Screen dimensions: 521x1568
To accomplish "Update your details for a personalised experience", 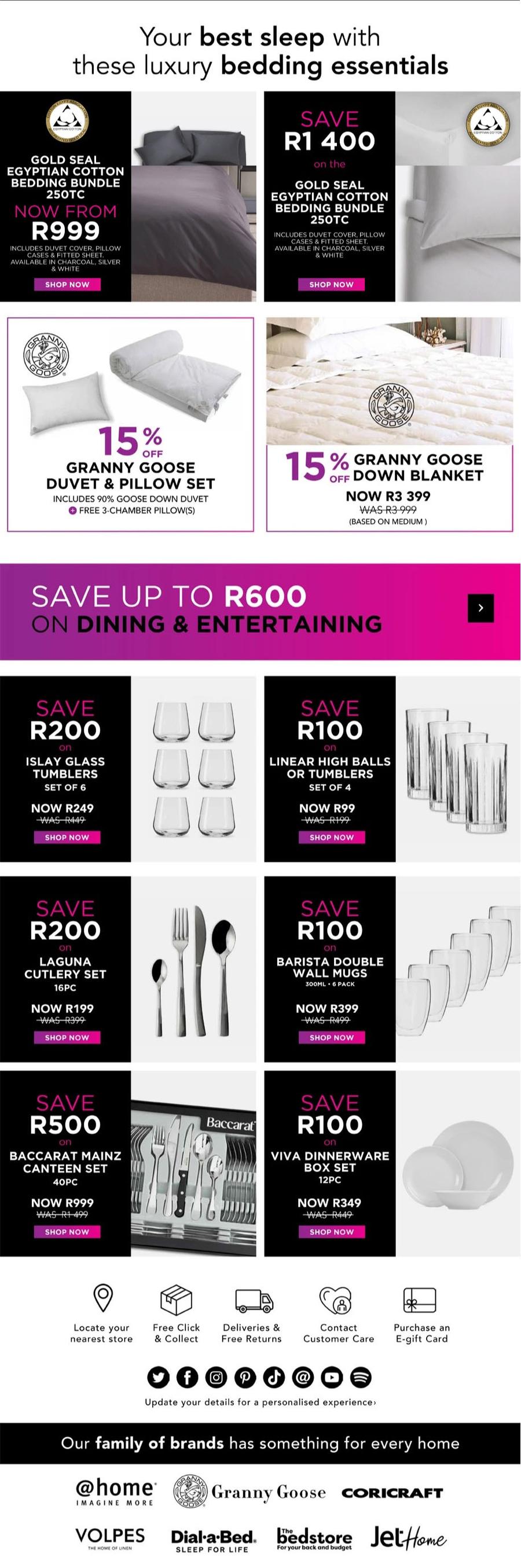I will click(260, 1402).
